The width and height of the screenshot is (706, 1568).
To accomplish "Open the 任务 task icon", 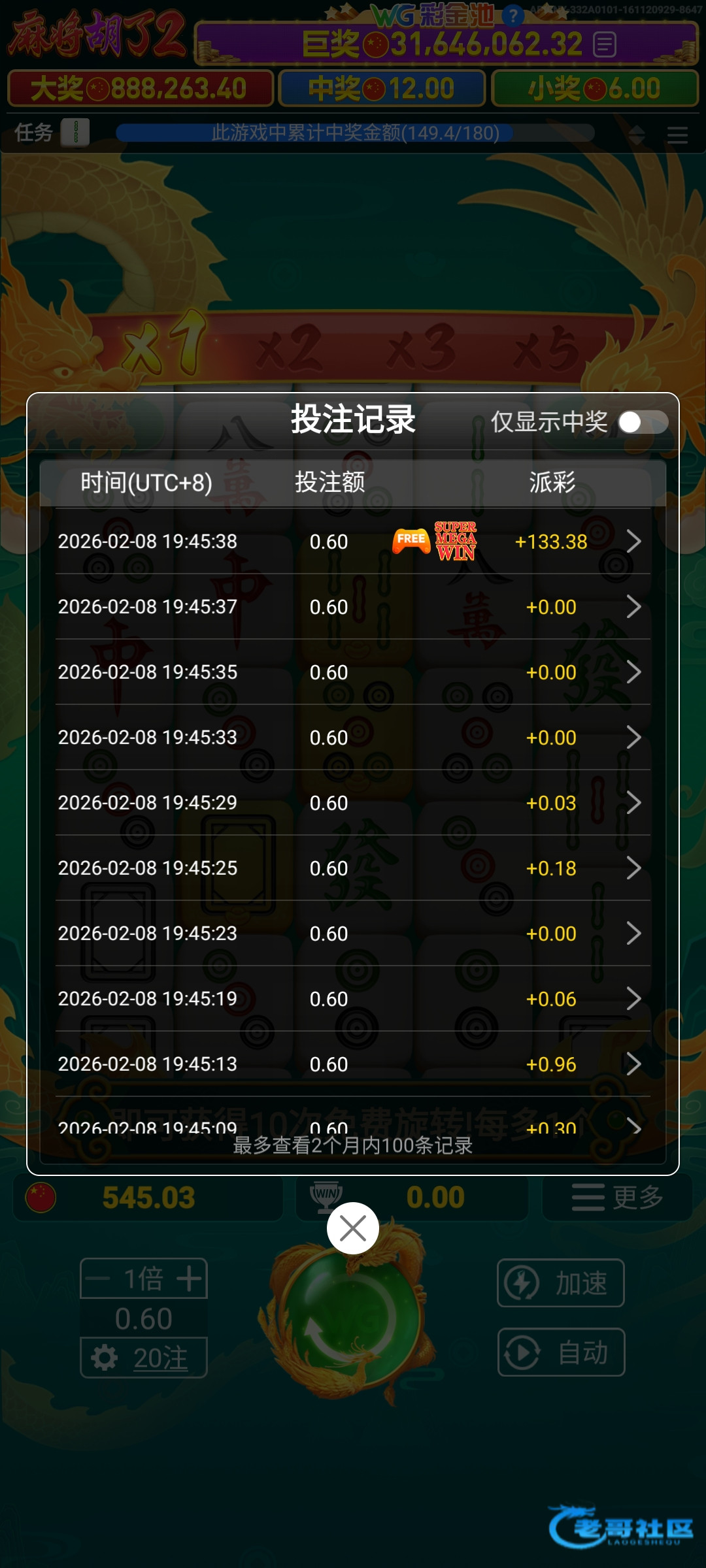I will (75, 133).
